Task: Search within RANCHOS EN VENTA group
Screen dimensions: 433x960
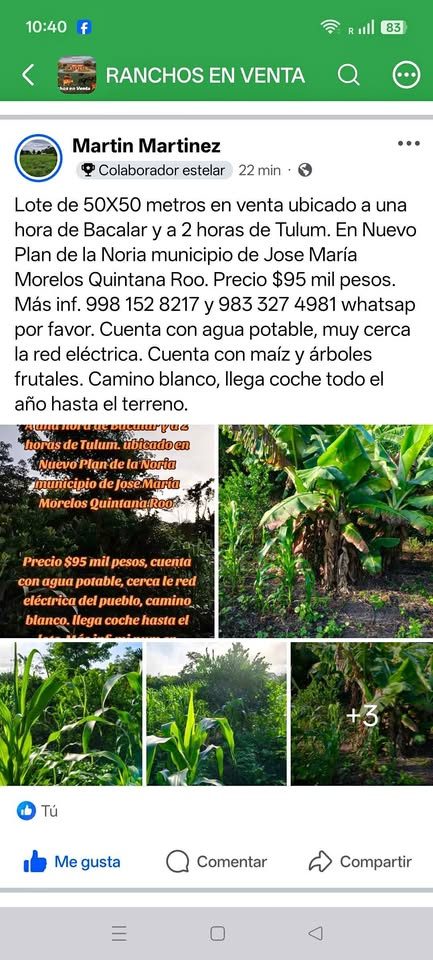Action: click(x=348, y=75)
